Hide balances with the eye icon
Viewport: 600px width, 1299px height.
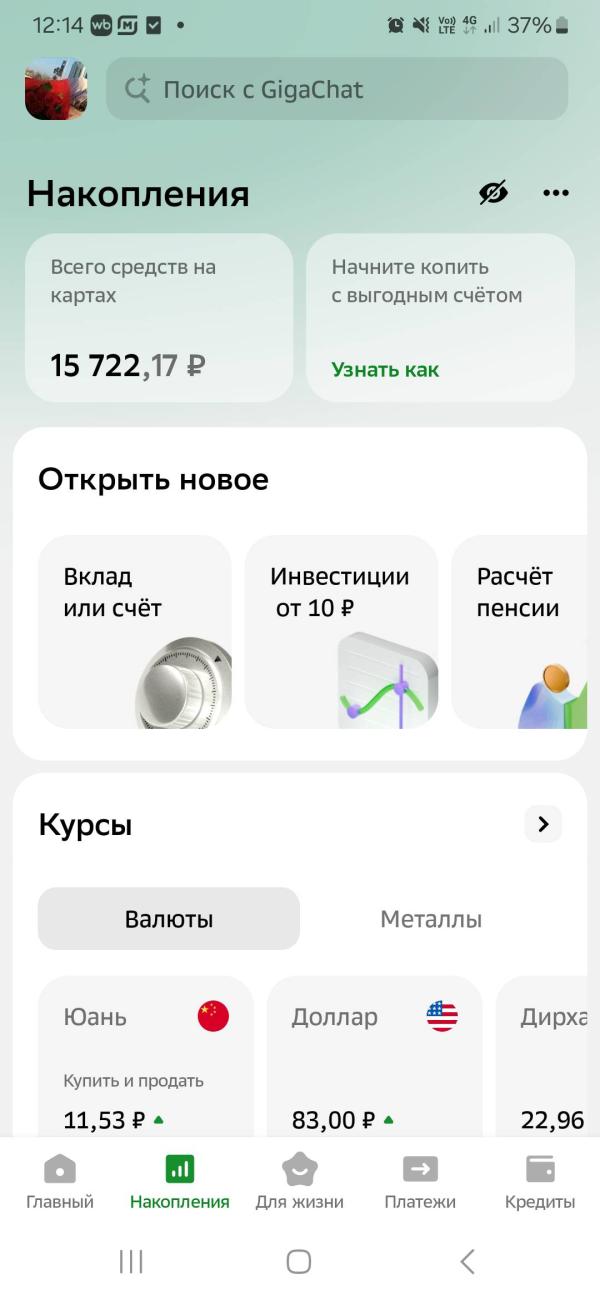click(493, 193)
